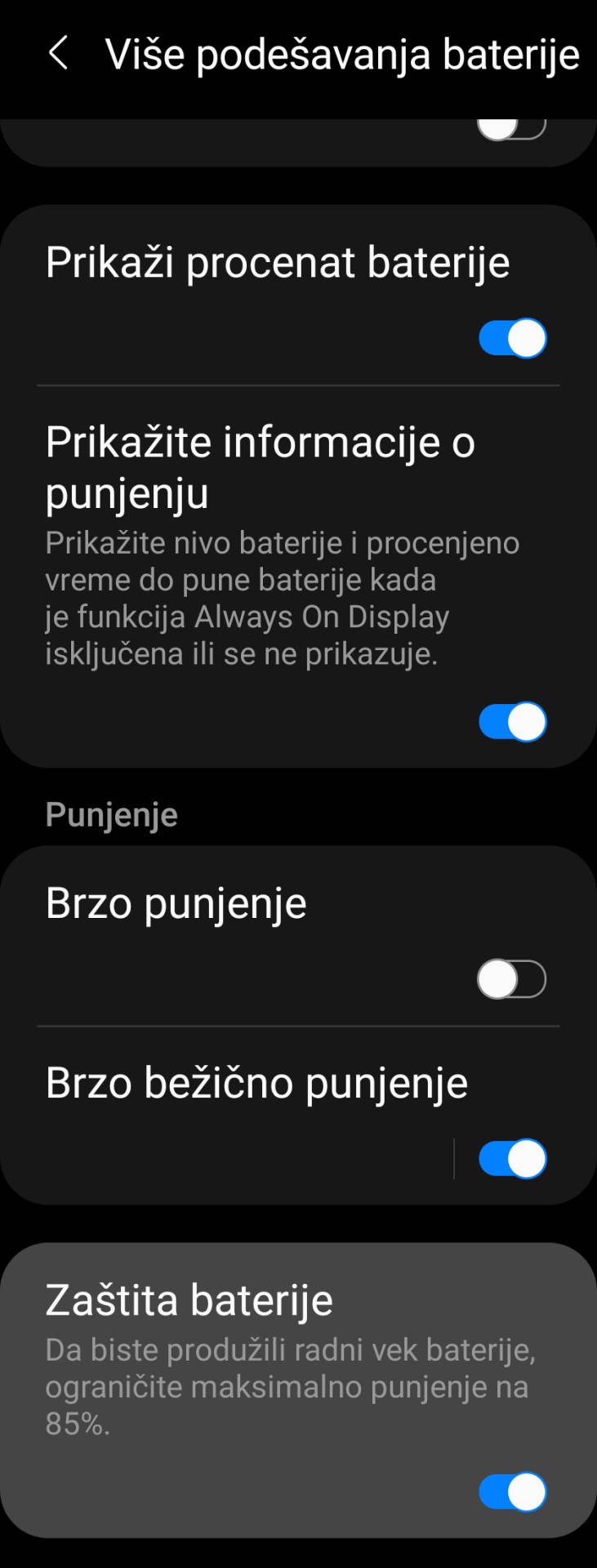Toggle off Prikažite informacije o punjenju

pyautogui.click(x=512, y=720)
